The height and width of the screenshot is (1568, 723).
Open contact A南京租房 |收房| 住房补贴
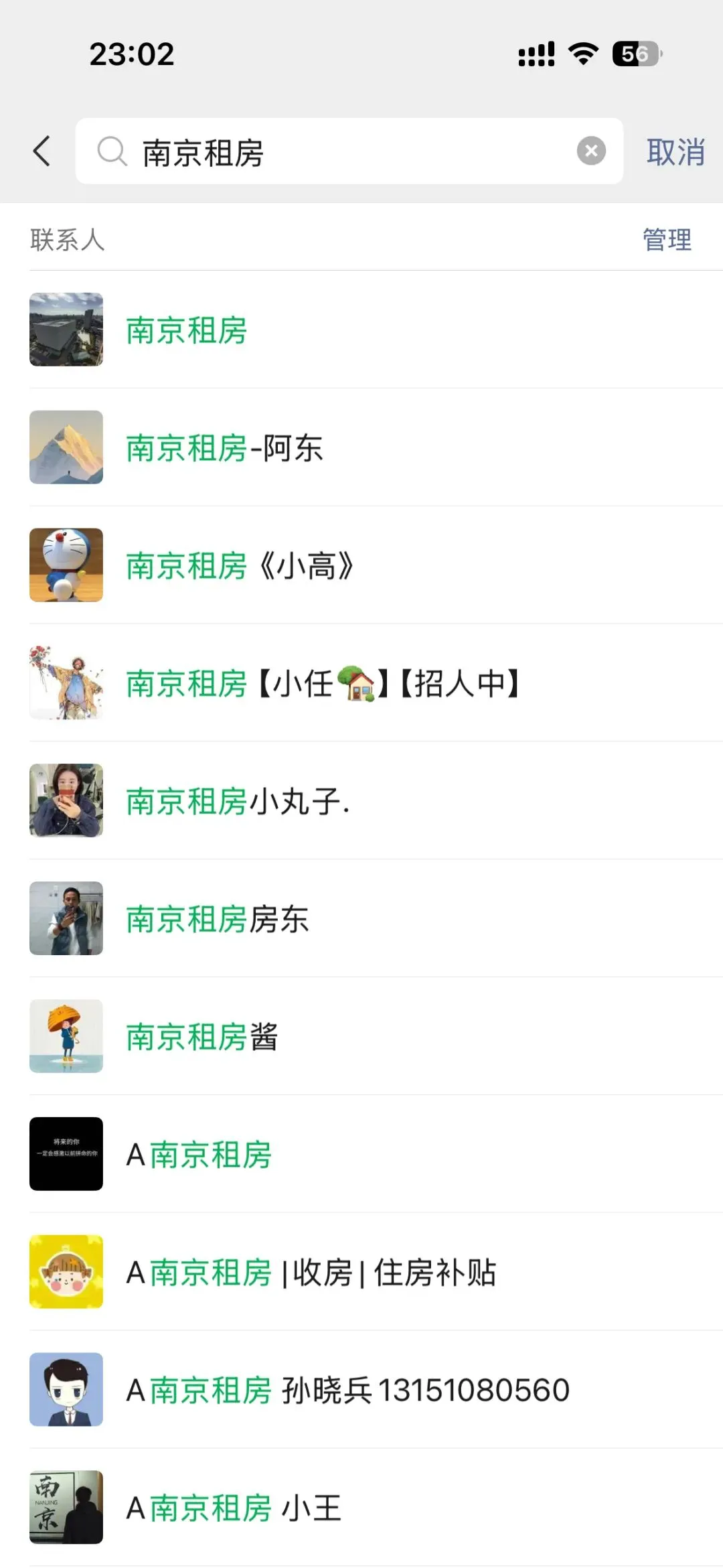311,1273
